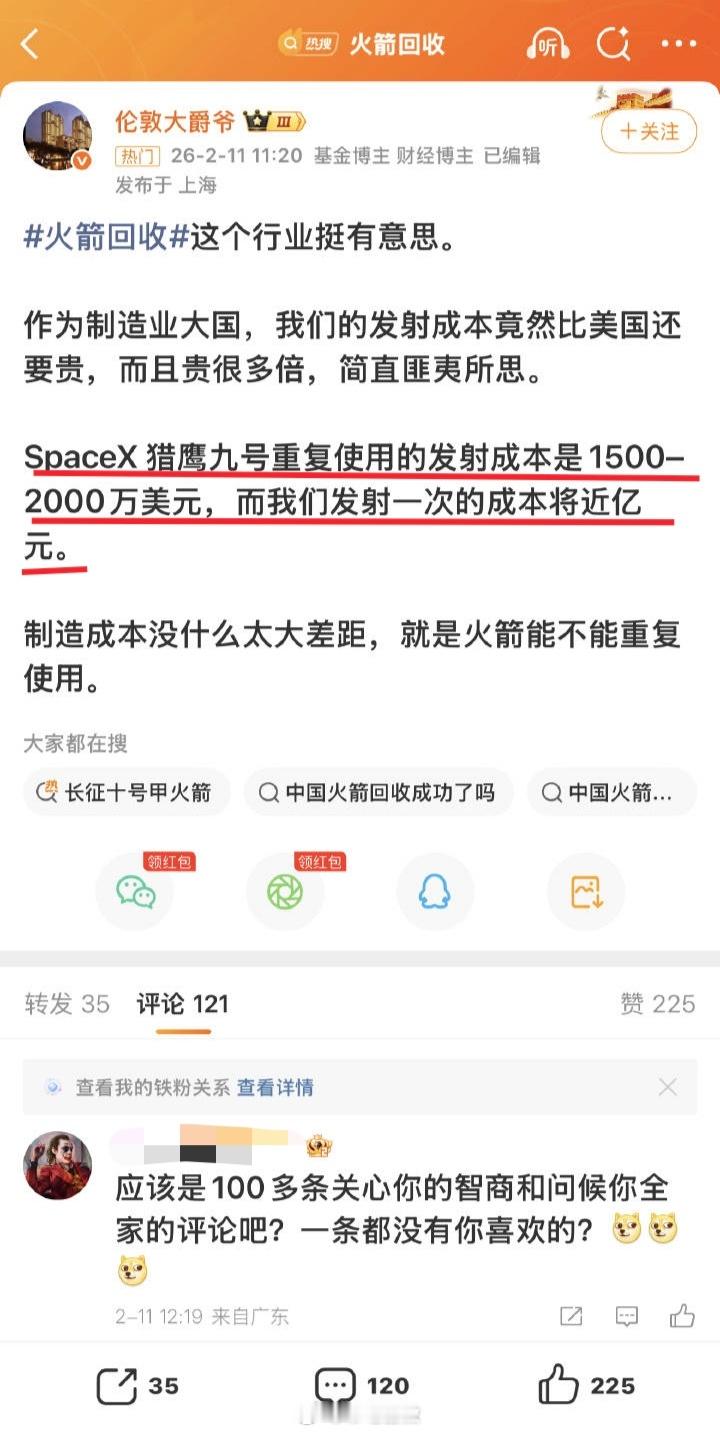This screenshot has height=1433, width=720.
Task: Follow 伦敦大爵爷 with the 十关注 button
Action: click(649, 129)
